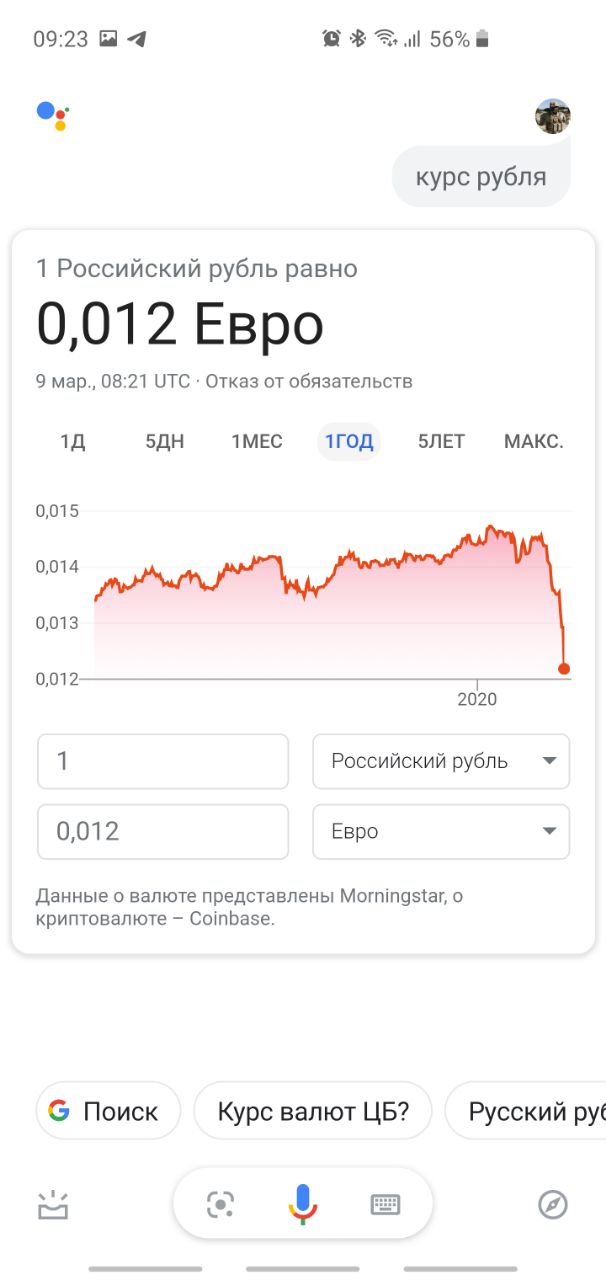606x1280 pixels.
Task: Open the keyboard input
Action: (x=385, y=1205)
